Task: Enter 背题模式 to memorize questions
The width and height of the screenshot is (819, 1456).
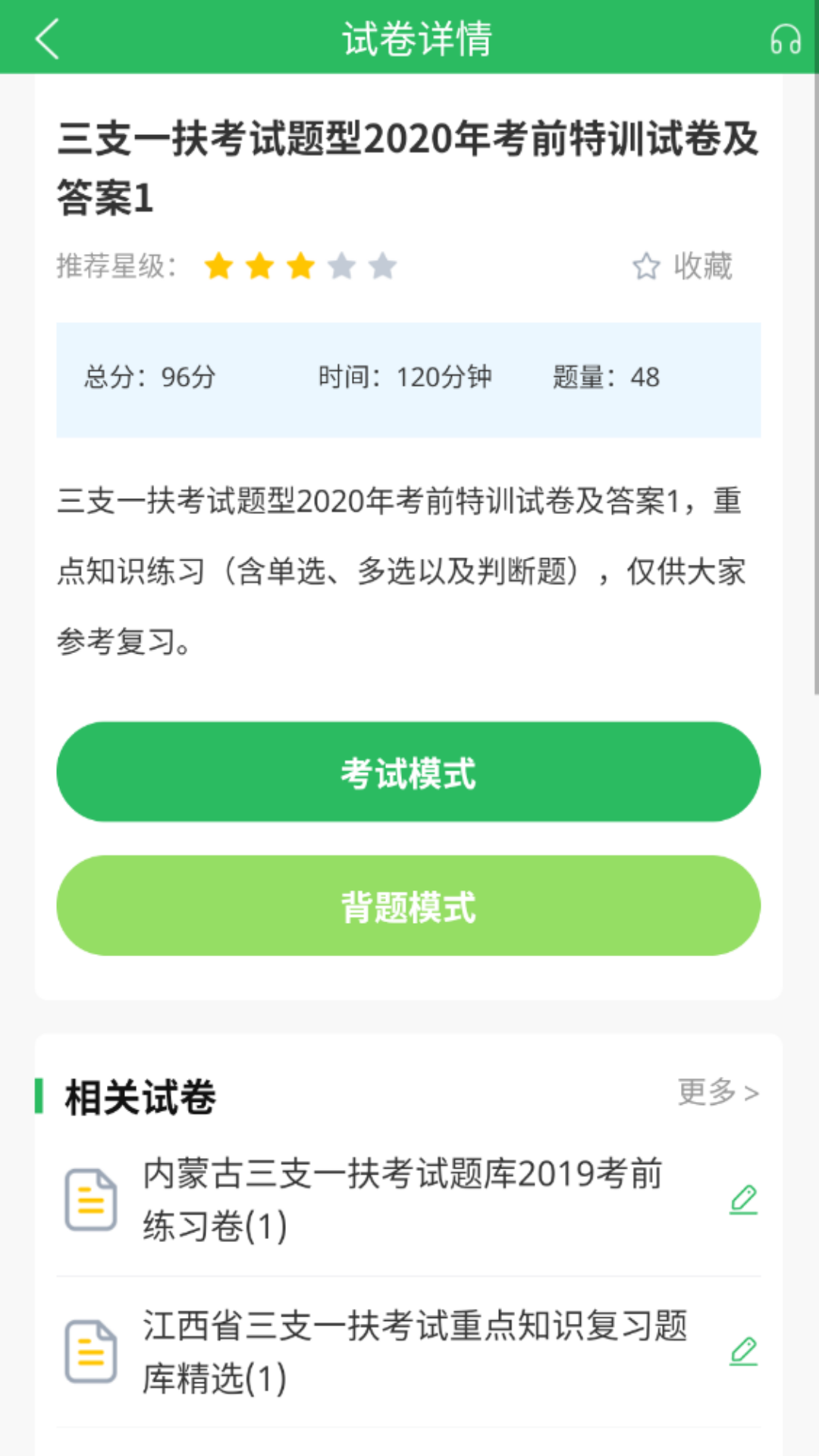Action: coord(409,905)
